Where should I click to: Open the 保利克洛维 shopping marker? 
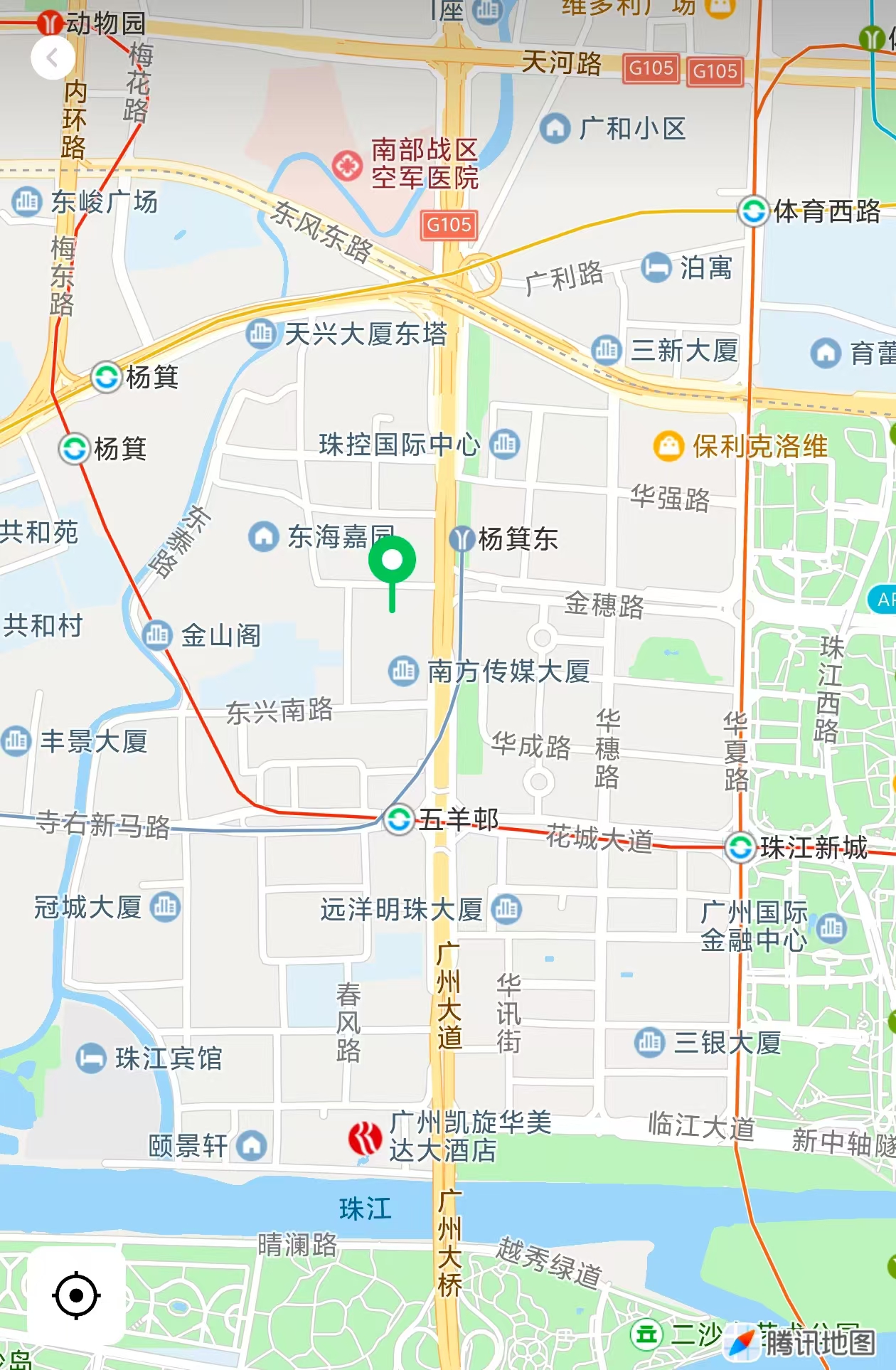(668, 446)
